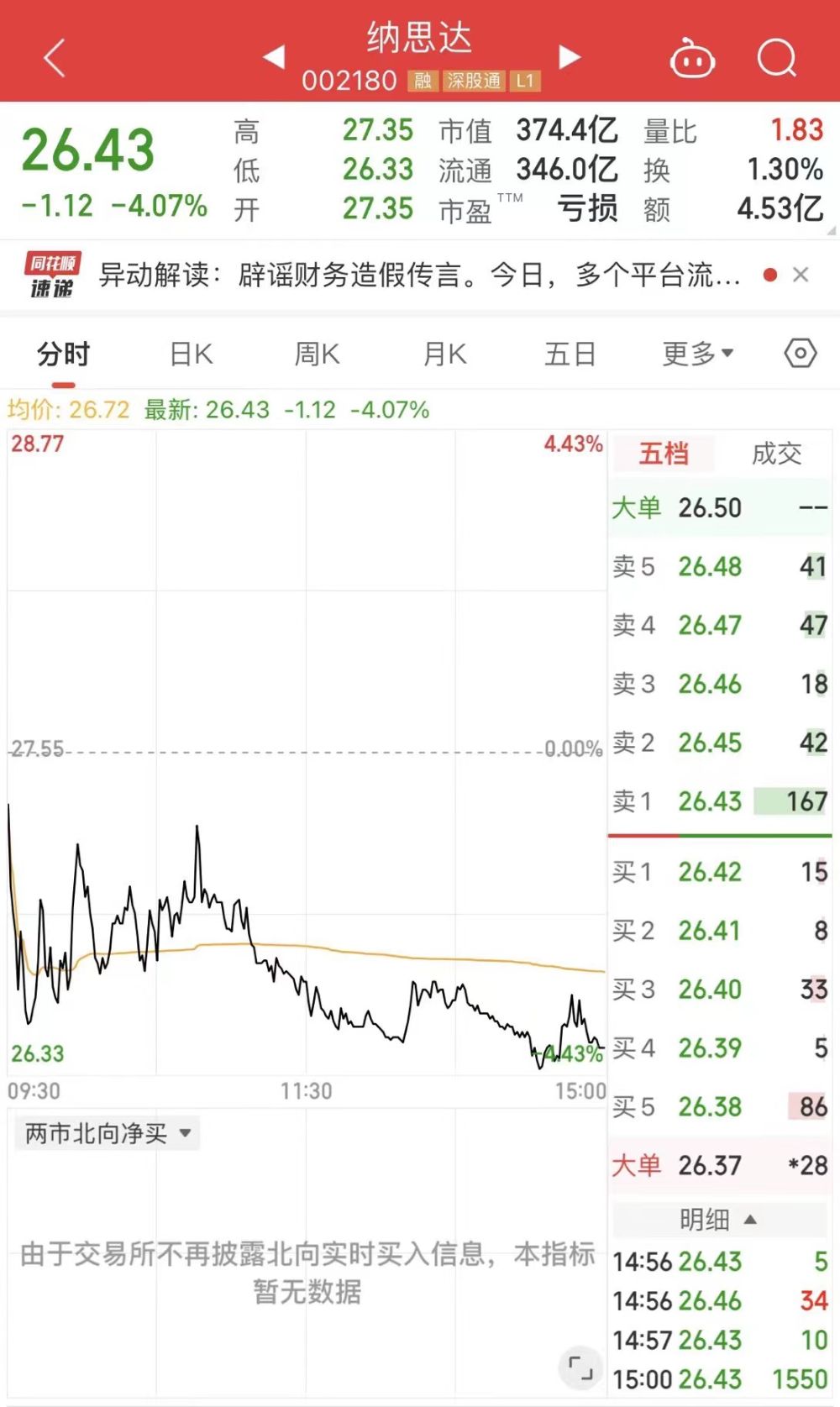
Task: Switch to the 周K chart tab
Action: [317, 354]
